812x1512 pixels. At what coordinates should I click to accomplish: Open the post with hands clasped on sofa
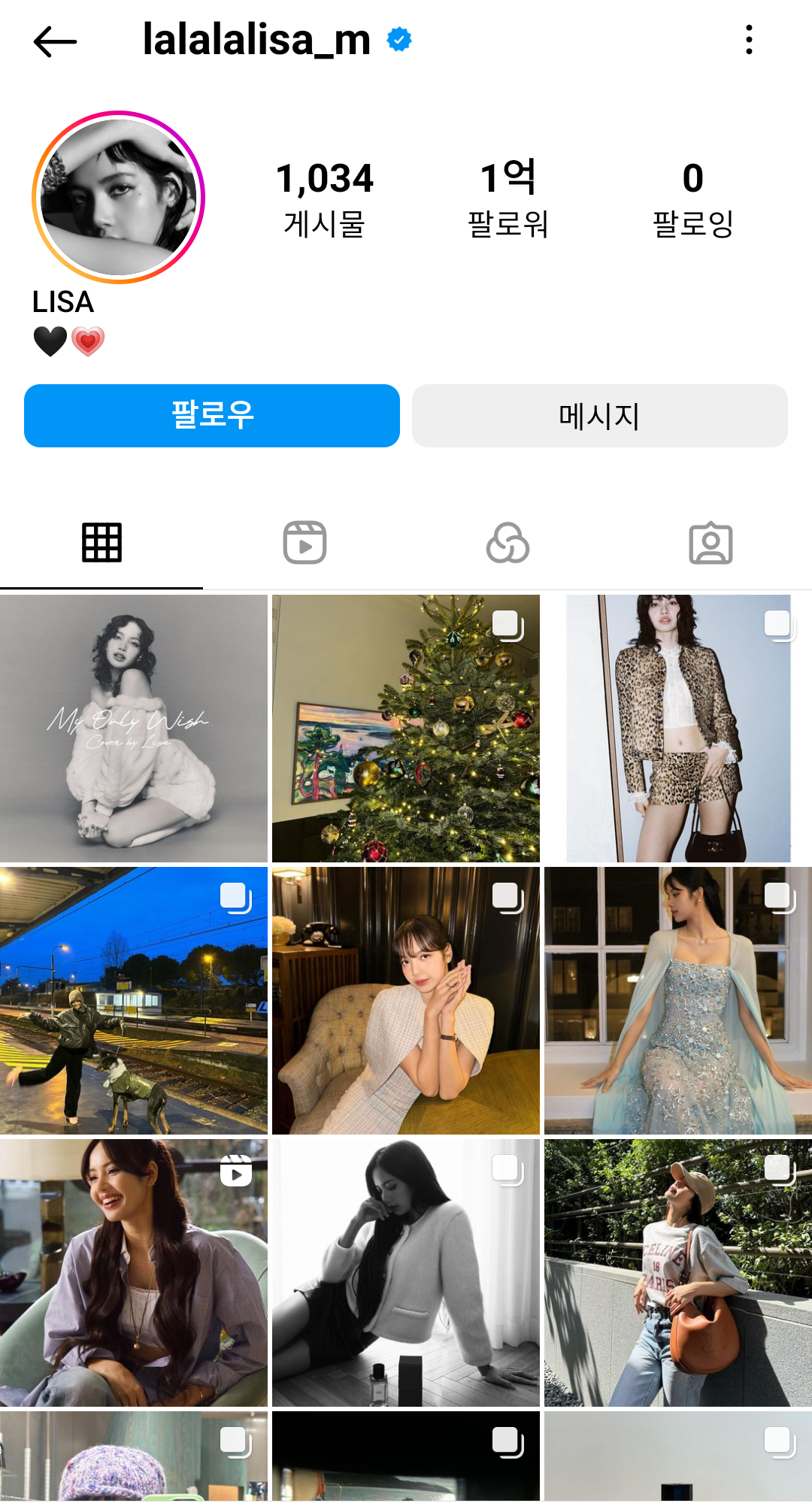point(406,1001)
